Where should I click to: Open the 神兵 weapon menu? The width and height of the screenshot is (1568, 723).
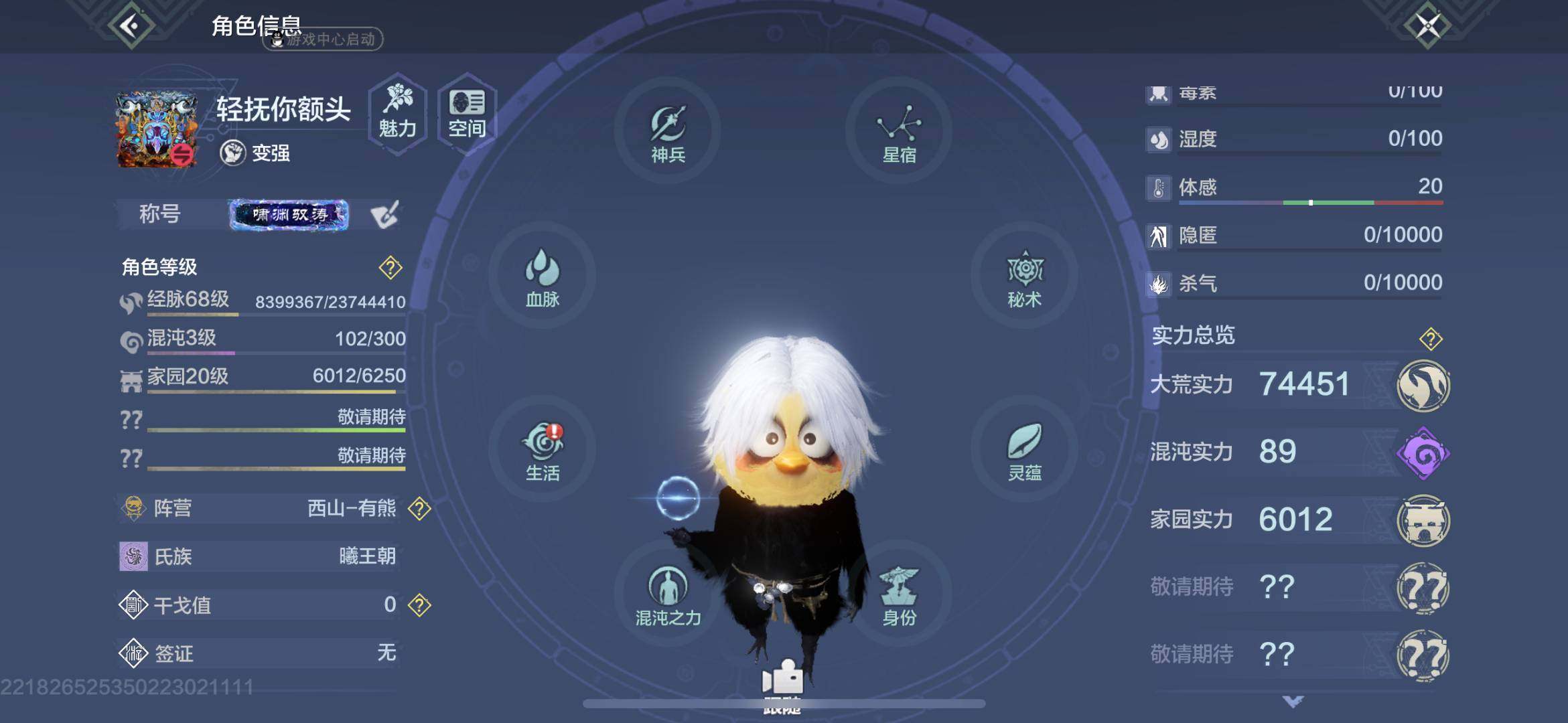tap(668, 132)
